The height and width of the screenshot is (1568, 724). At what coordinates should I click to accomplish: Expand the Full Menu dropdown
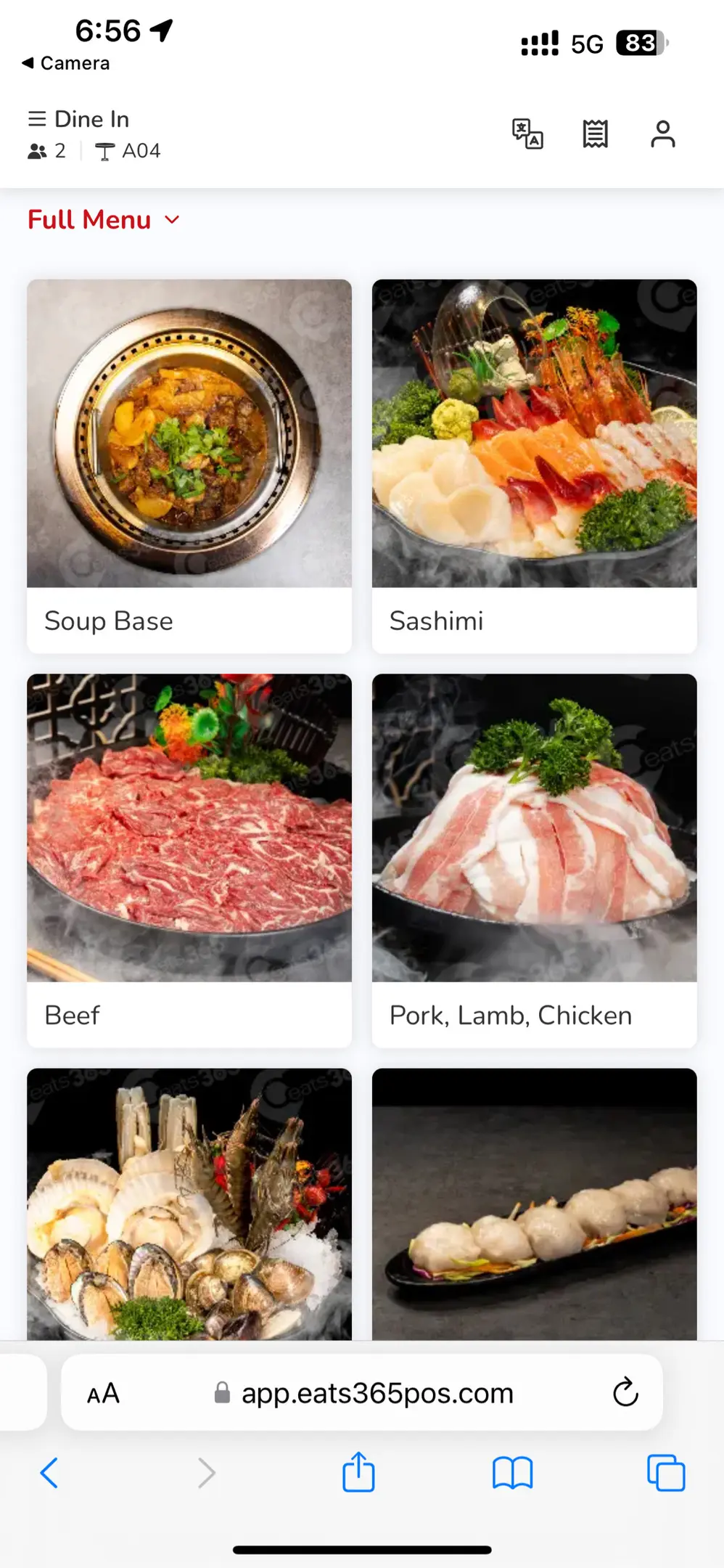[x=104, y=220]
